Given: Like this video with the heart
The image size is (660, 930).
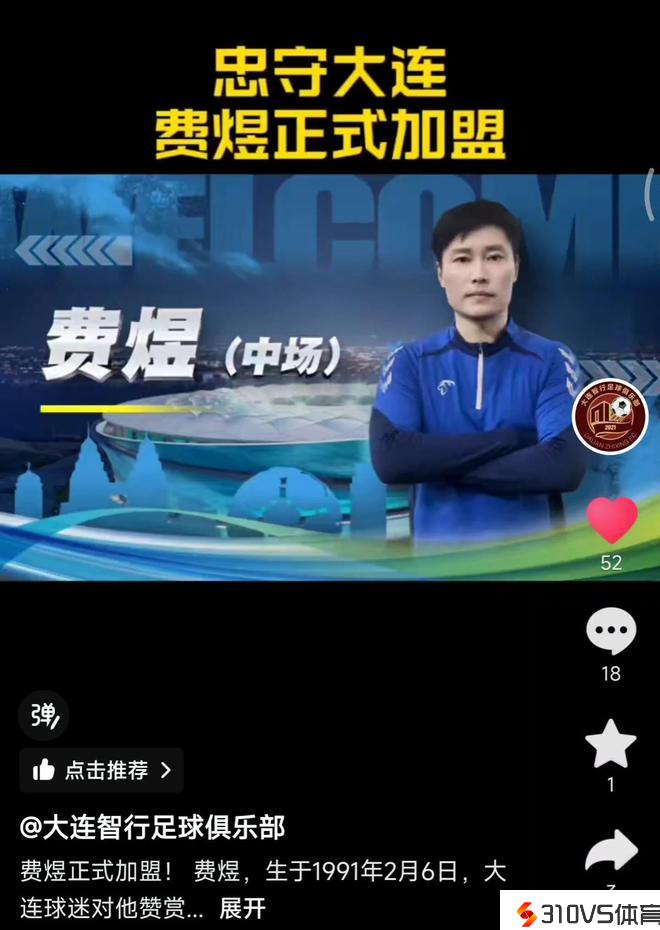Looking at the screenshot, I should coord(611,520).
